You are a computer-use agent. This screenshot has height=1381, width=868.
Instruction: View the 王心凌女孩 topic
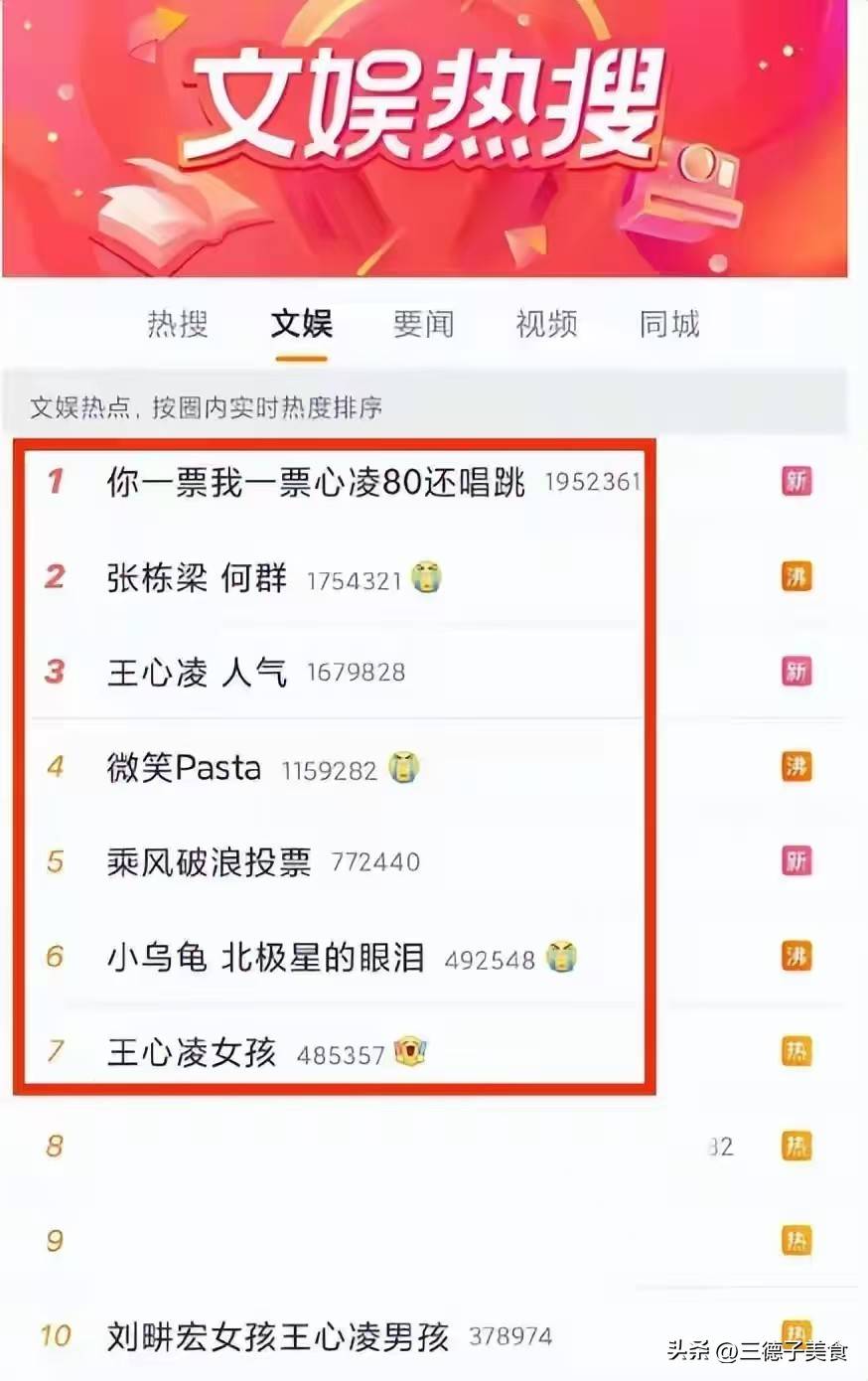(192, 1053)
